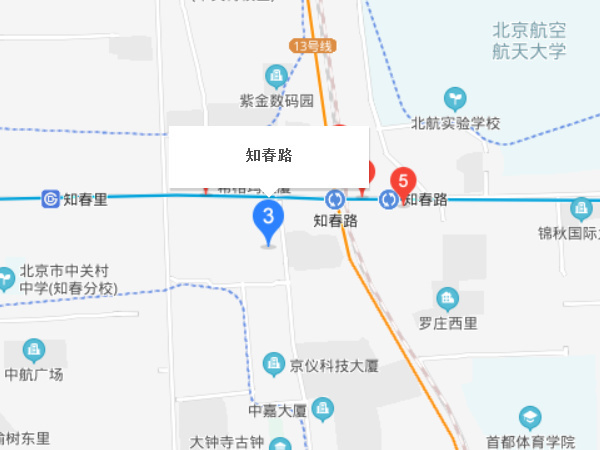Screen dimensions: 600x450
Task: Select the blue map marker numbered 3
Action: (267, 218)
